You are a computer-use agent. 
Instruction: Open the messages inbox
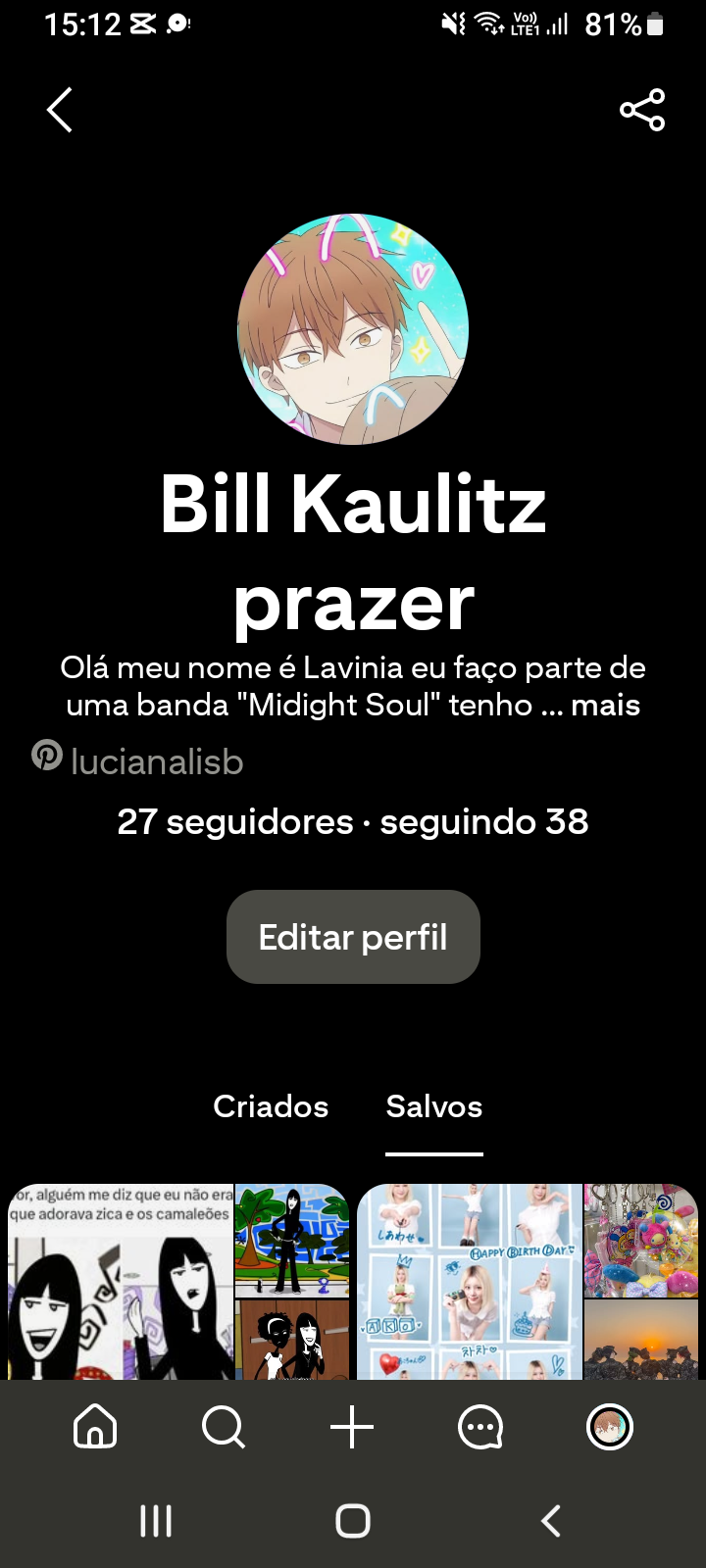(x=480, y=1427)
